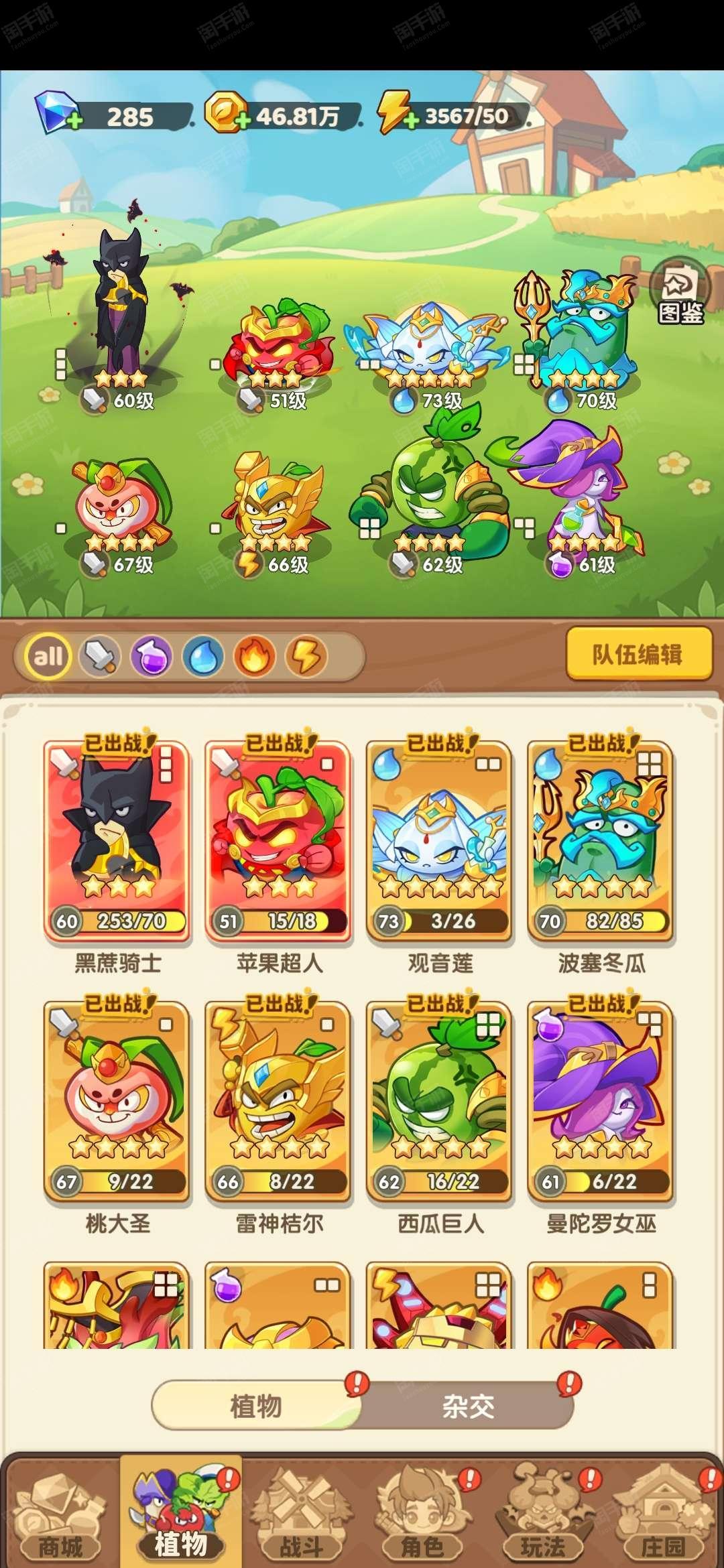Open the 桃大圣 plant card

tap(117, 1101)
